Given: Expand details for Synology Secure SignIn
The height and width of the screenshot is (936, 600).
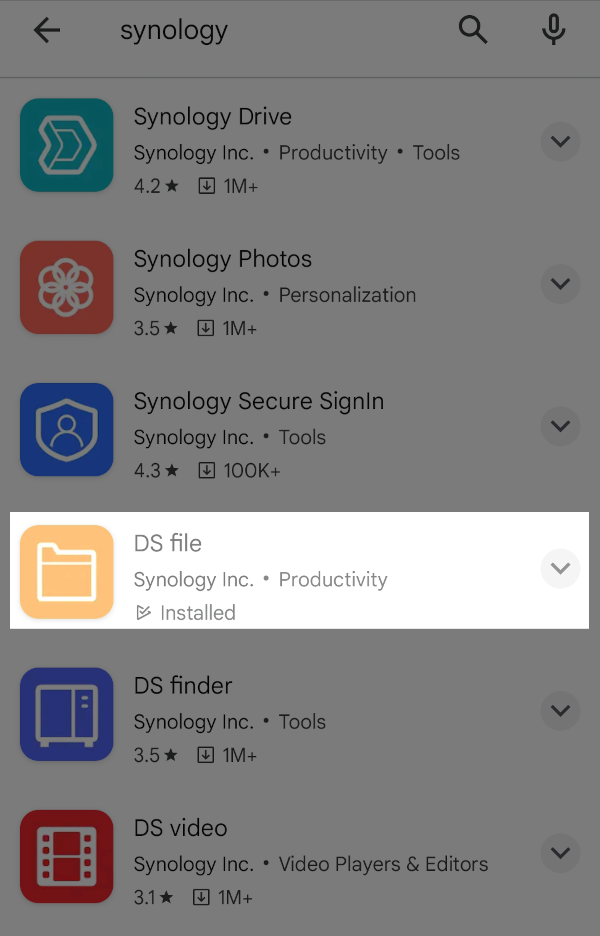Looking at the screenshot, I should click(560, 427).
